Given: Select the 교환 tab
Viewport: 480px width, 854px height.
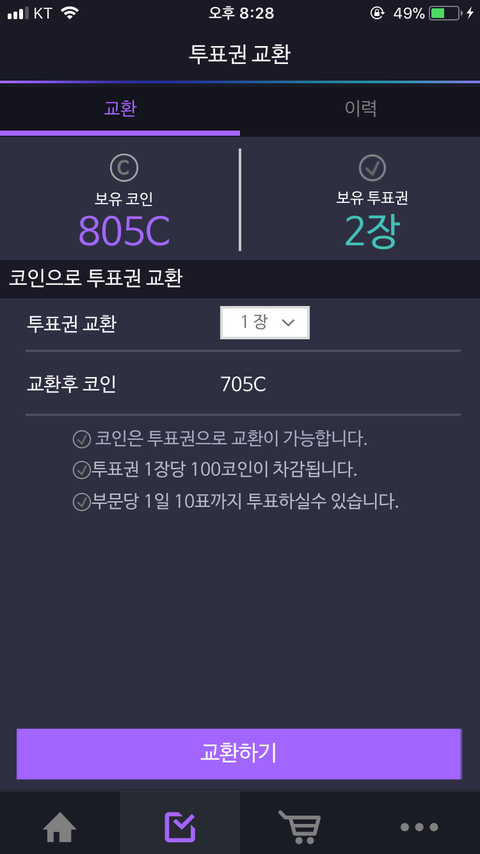Looking at the screenshot, I should (x=120, y=109).
